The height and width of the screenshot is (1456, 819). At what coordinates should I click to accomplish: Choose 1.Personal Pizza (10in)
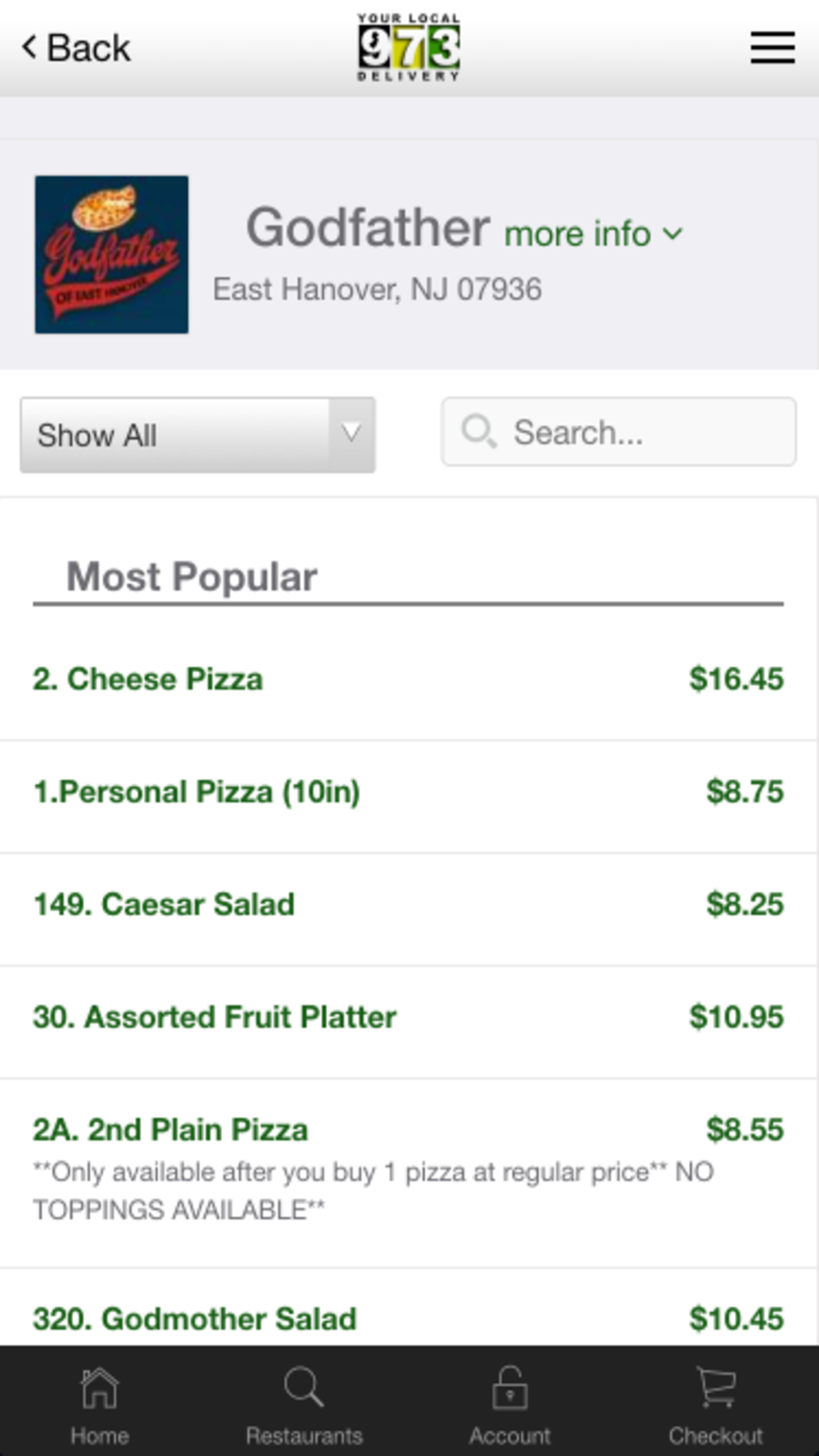(x=197, y=792)
